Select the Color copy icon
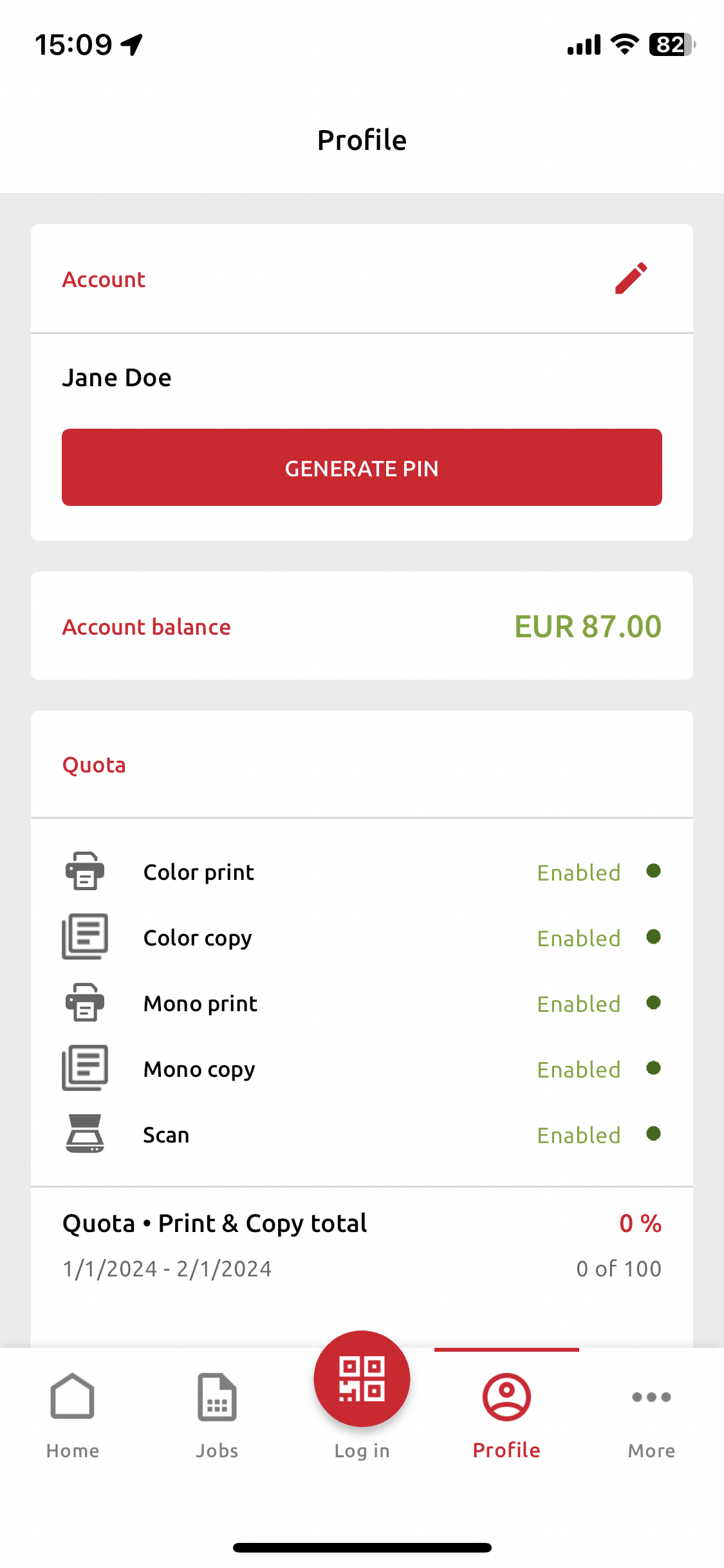 tap(84, 937)
